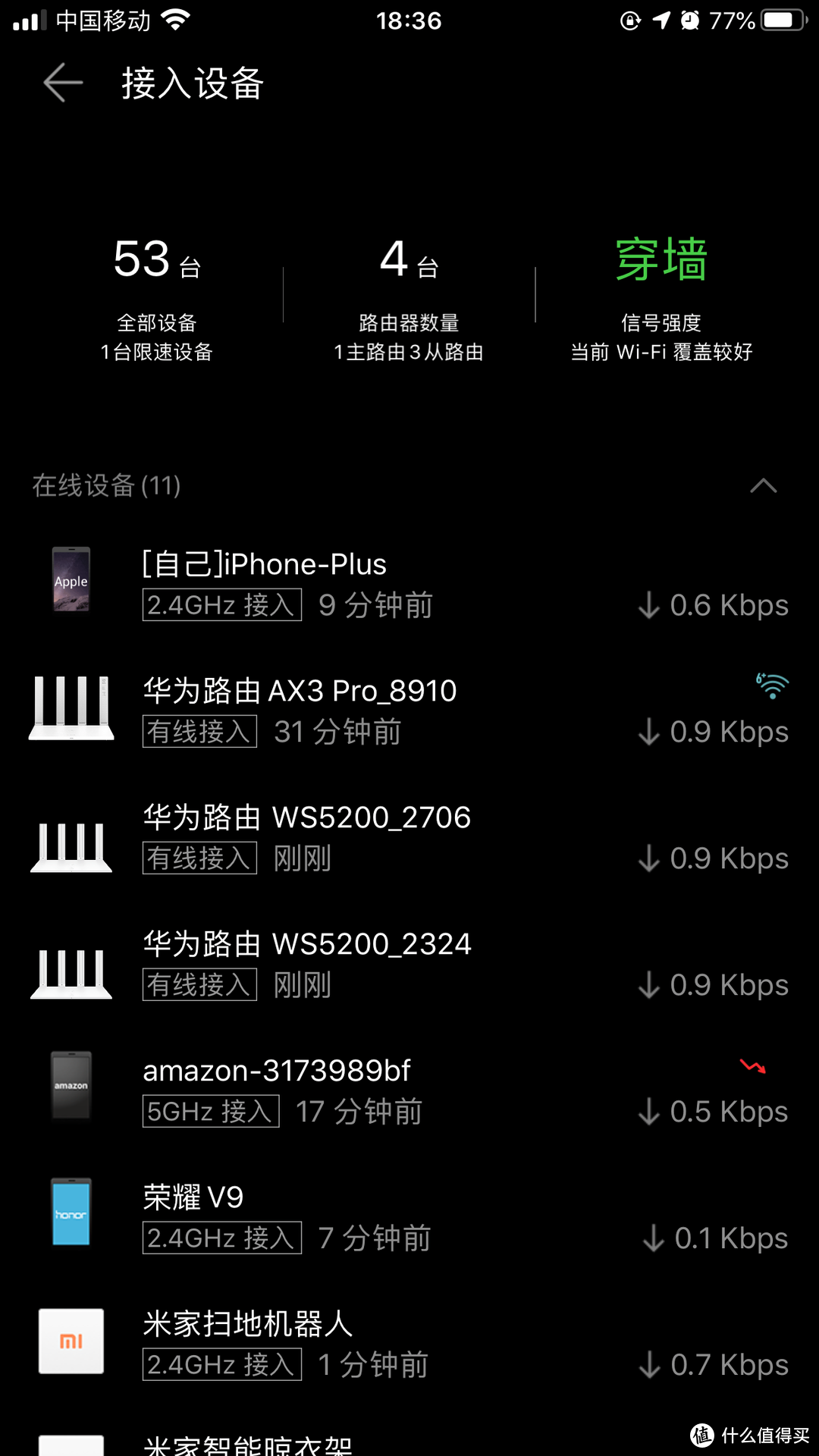Select the Mi robot vacuum icon
The width and height of the screenshot is (819, 1456).
click(71, 1341)
